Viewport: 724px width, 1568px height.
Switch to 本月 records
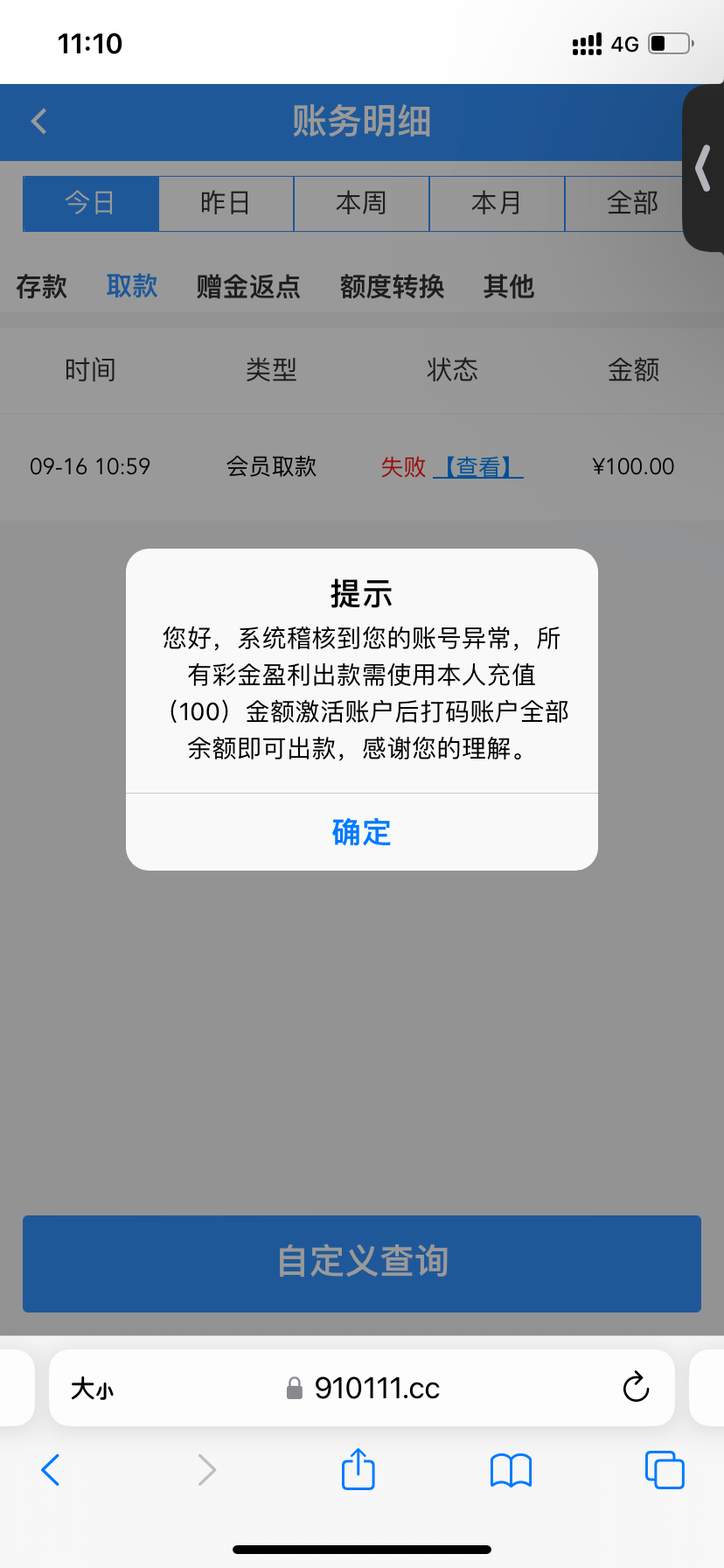tap(497, 203)
